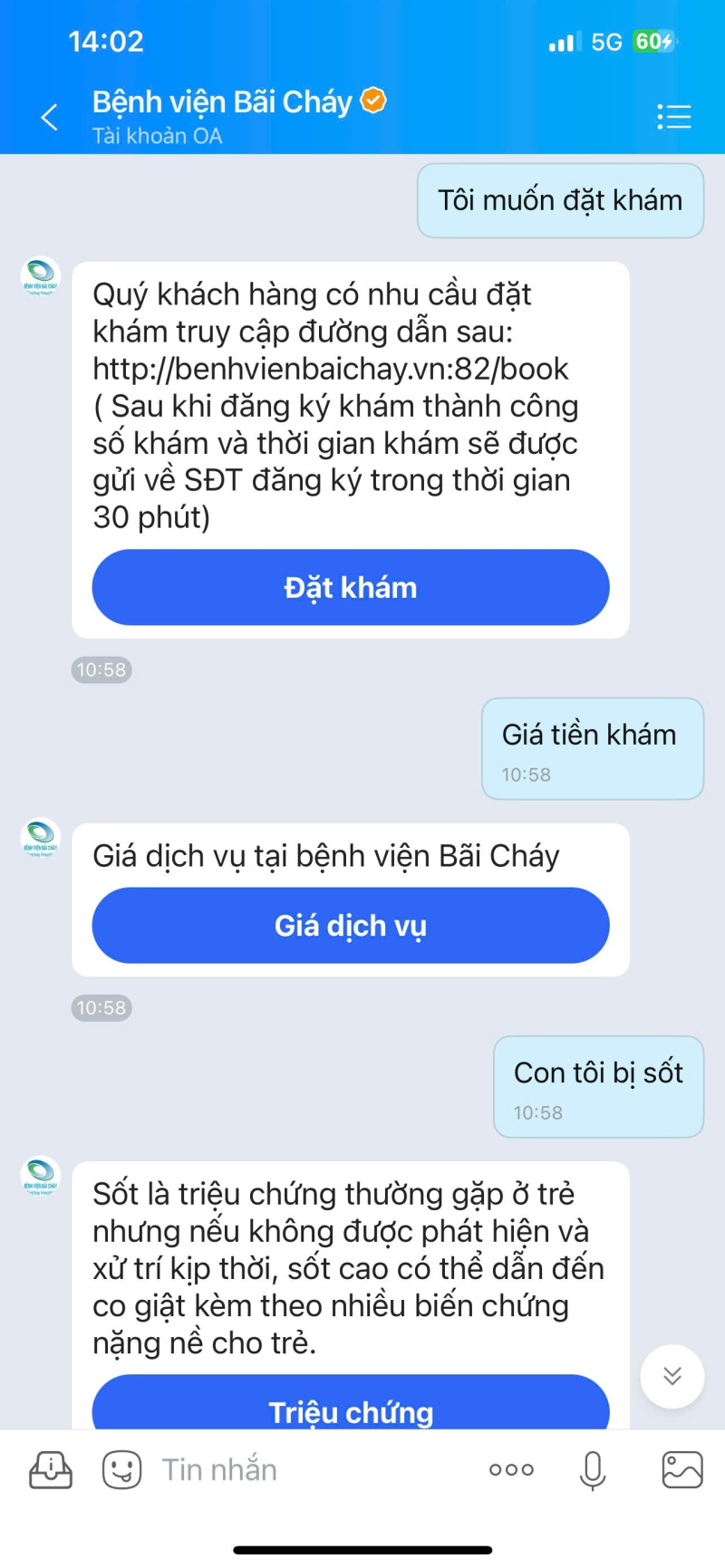Open the benhvienbaichay.vn booking link
This screenshot has height=1568, width=725.
click(330, 369)
